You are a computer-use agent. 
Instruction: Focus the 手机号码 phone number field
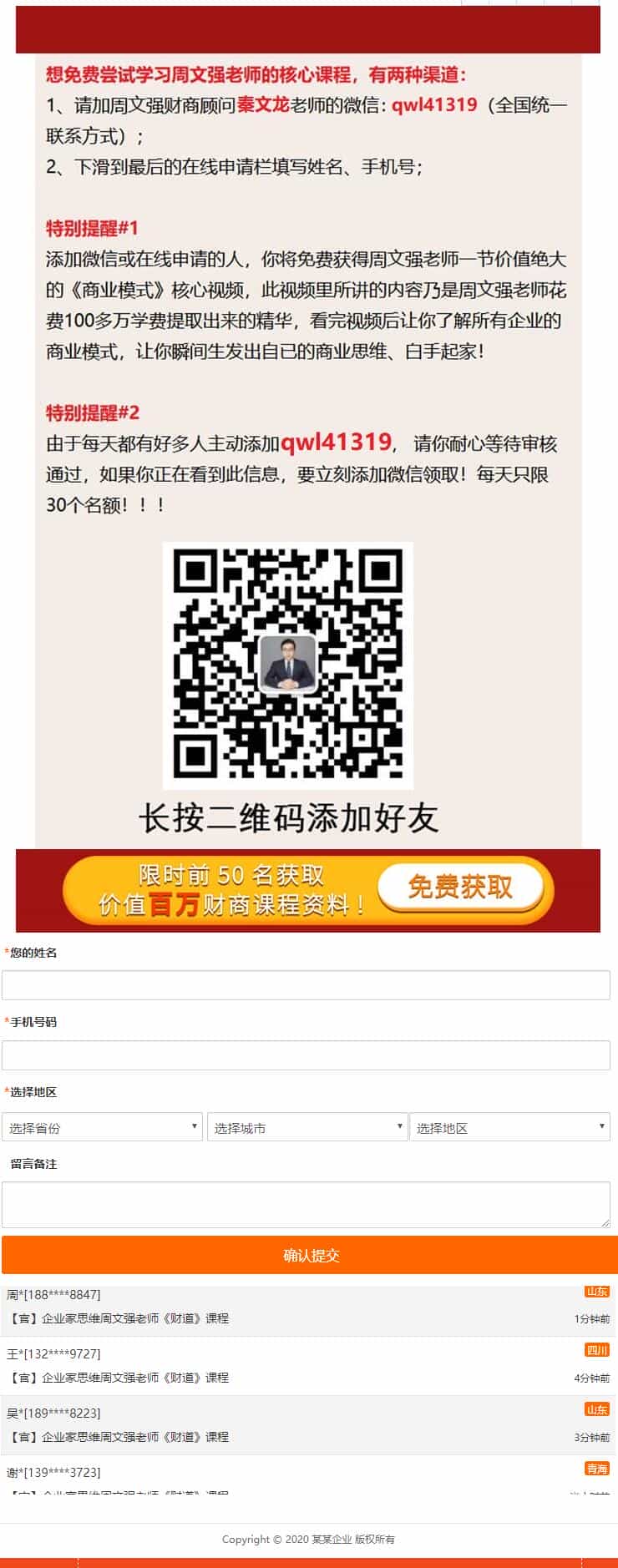coord(306,1055)
